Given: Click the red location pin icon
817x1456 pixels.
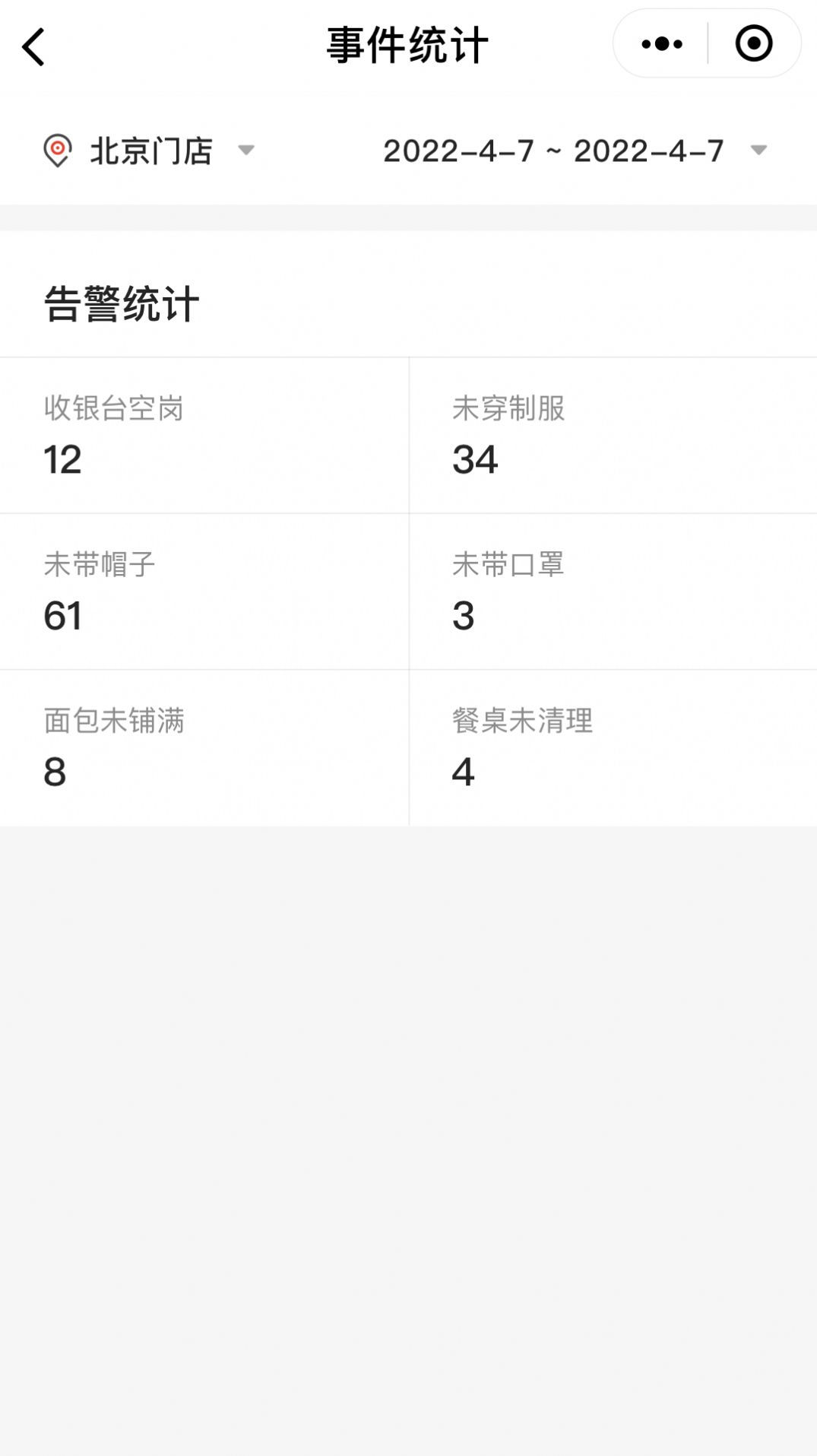Looking at the screenshot, I should point(59,151).
